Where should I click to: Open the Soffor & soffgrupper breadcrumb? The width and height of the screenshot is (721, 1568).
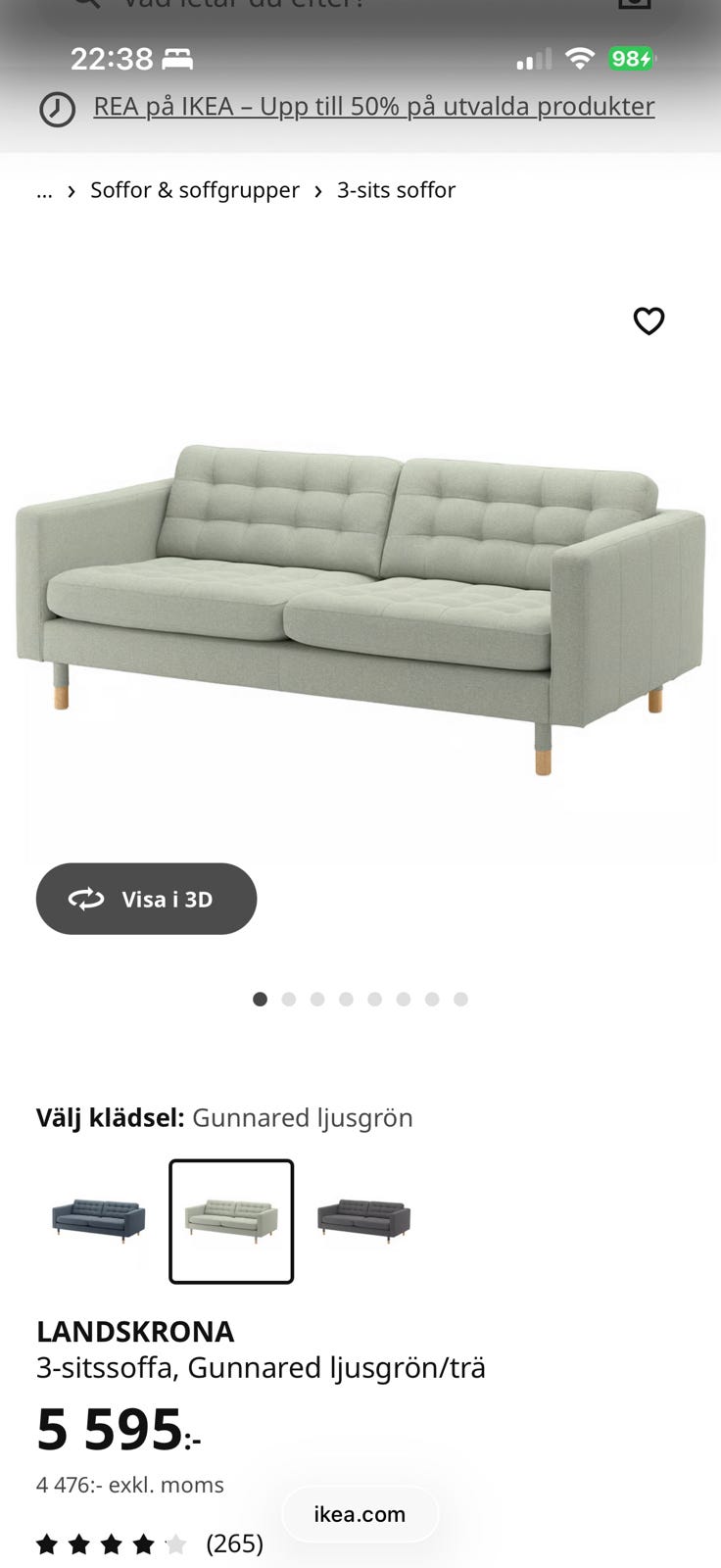click(194, 190)
